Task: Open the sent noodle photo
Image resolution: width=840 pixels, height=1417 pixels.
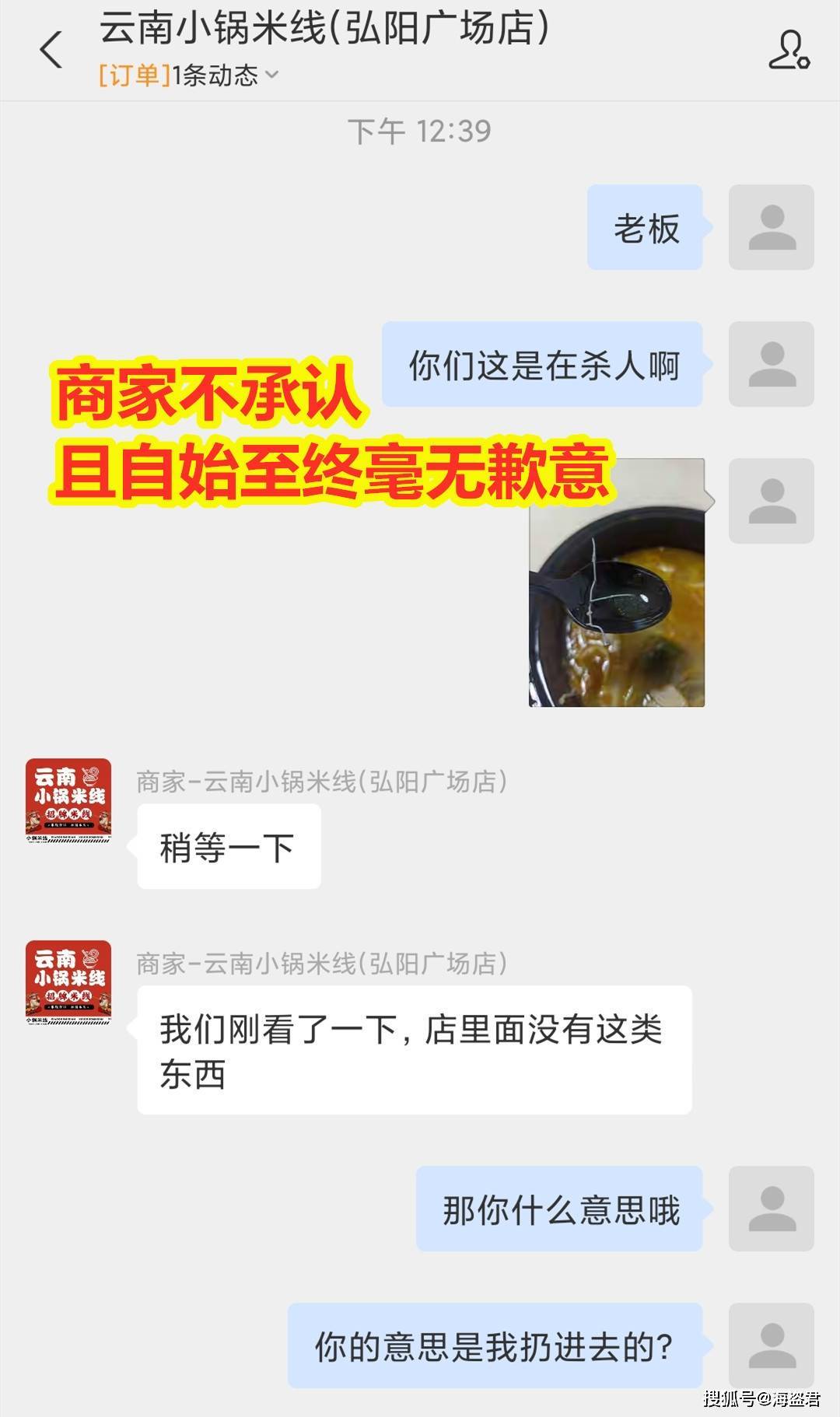Action: [617, 583]
